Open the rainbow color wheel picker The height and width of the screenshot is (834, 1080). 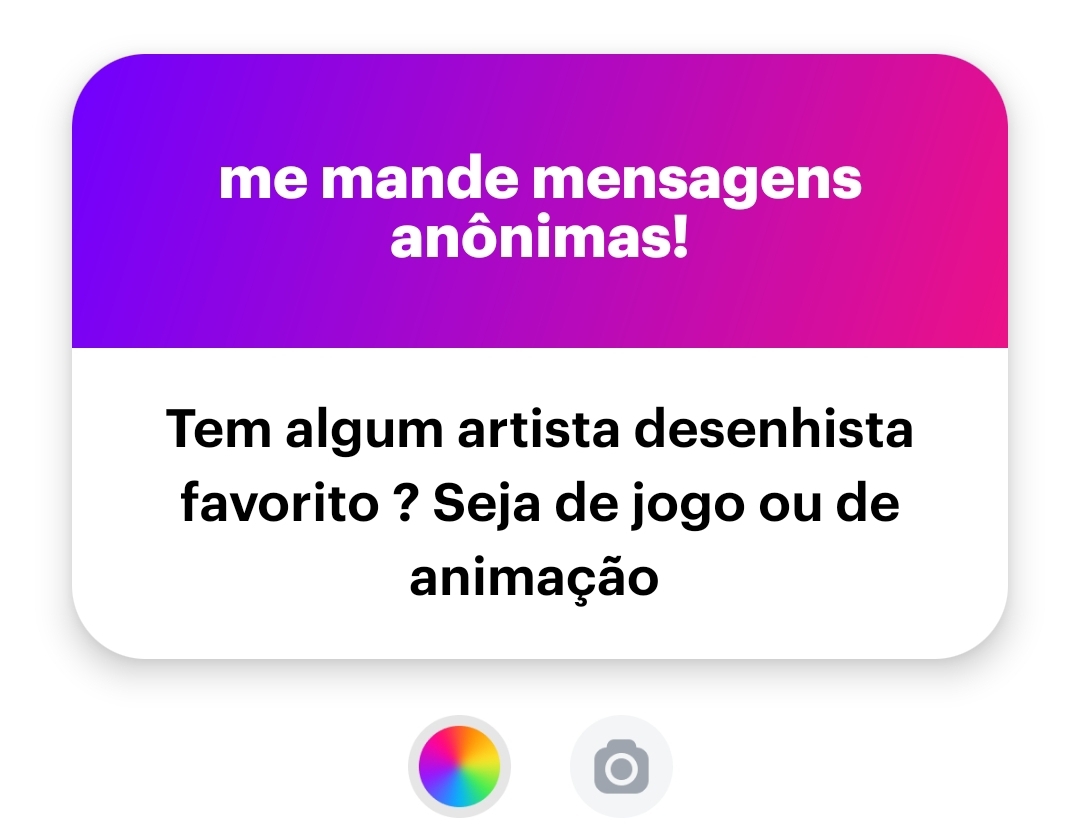[459, 766]
